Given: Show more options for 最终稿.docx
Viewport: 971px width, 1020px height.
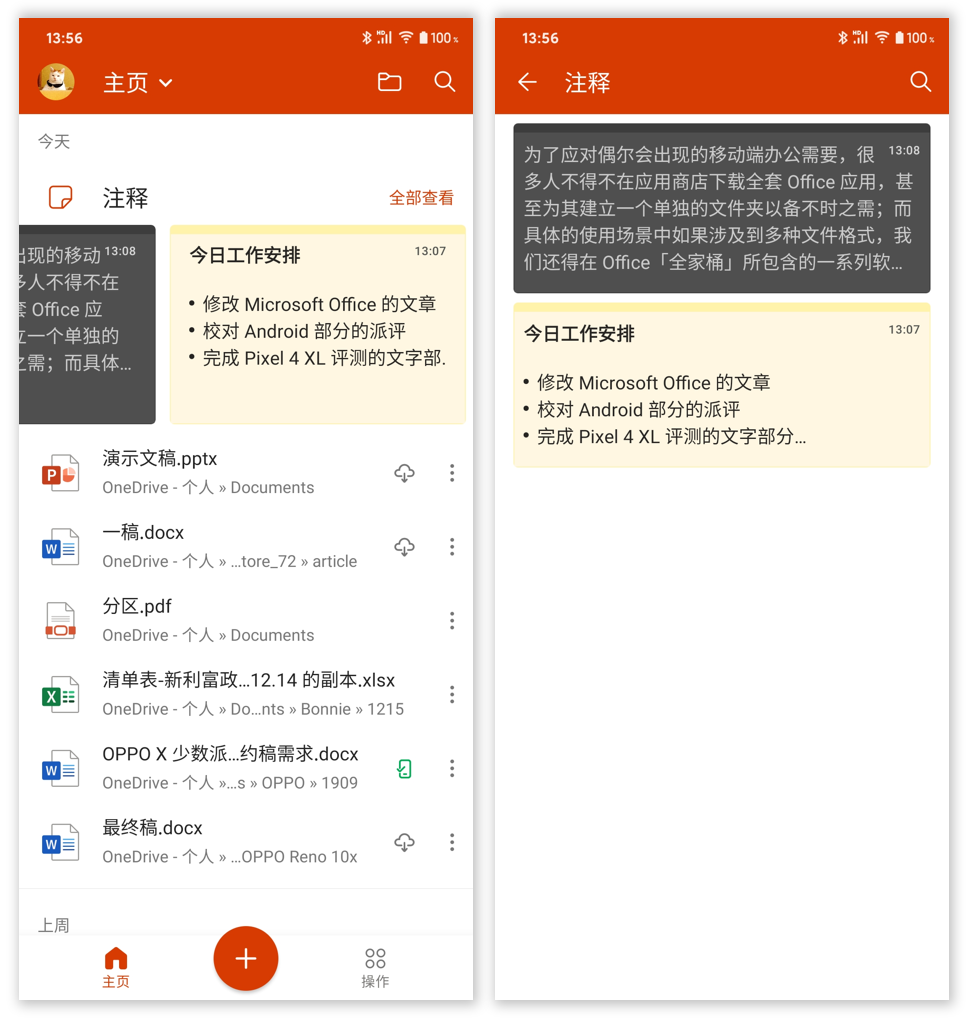Looking at the screenshot, I should click(452, 842).
